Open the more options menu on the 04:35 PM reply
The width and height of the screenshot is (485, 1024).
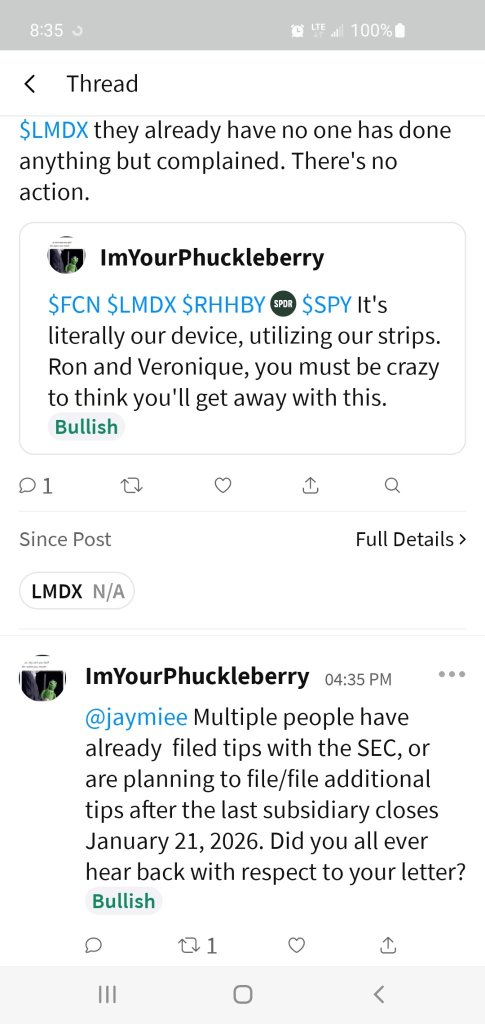tap(452, 675)
